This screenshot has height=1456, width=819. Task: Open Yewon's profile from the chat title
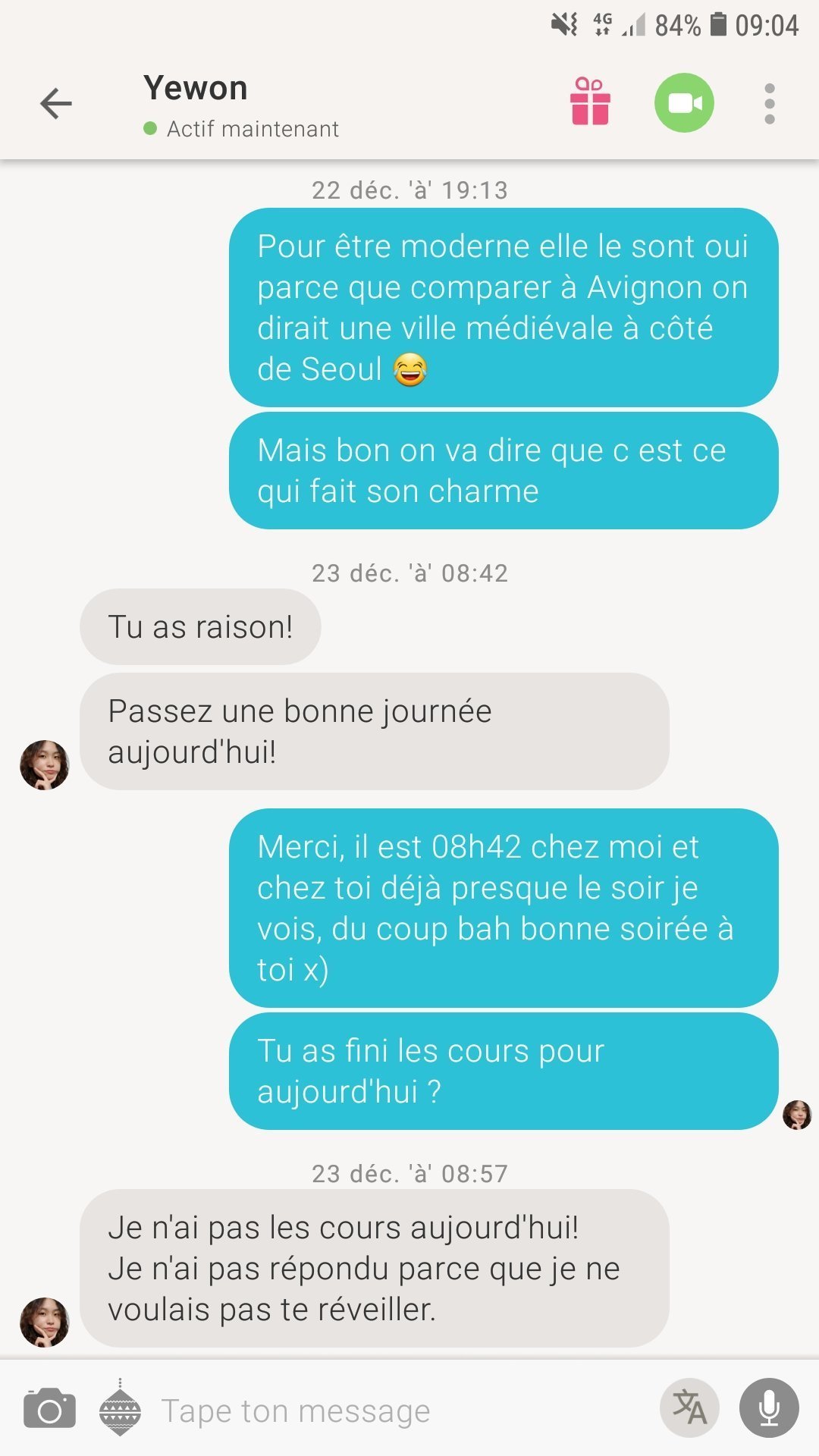(x=196, y=89)
